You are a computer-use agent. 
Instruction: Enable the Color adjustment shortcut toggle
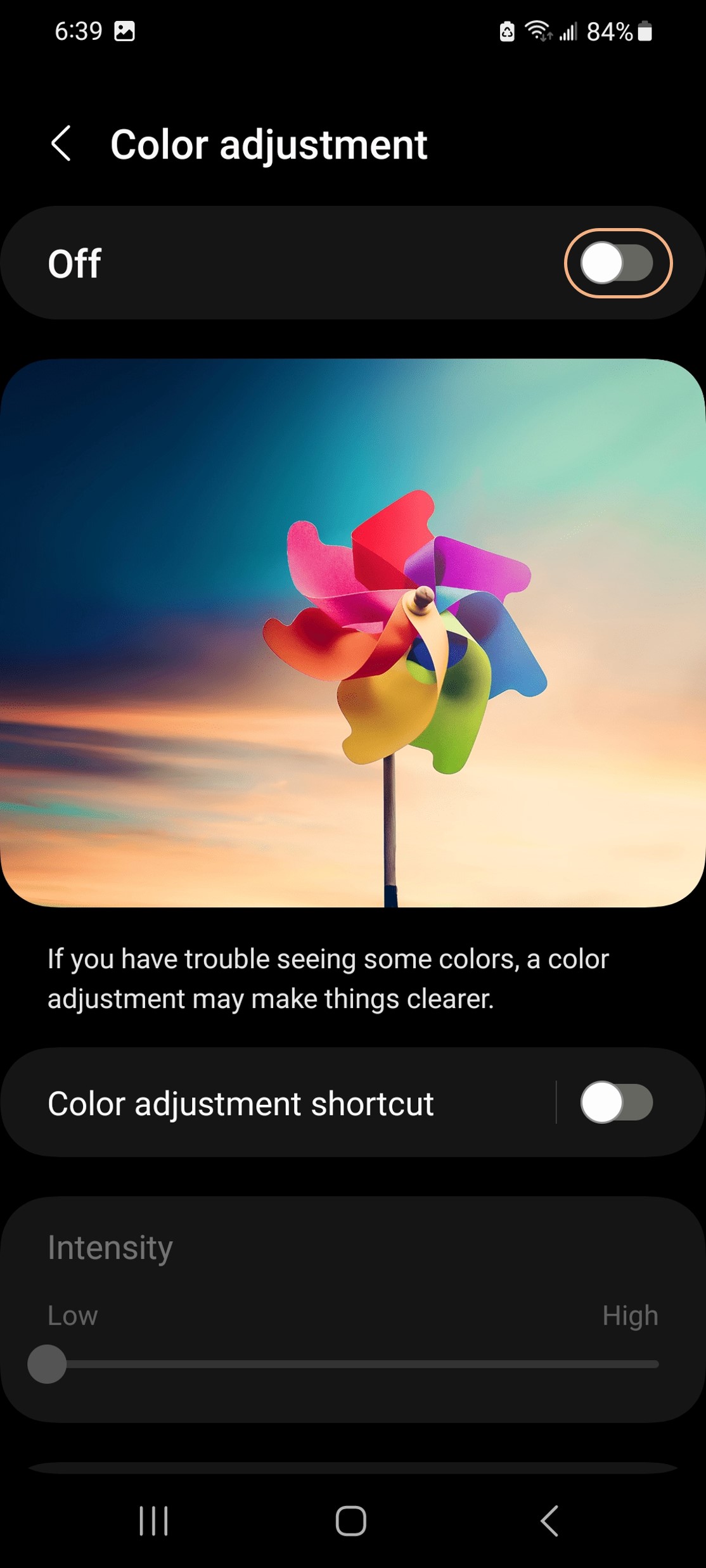coord(617,1102)
